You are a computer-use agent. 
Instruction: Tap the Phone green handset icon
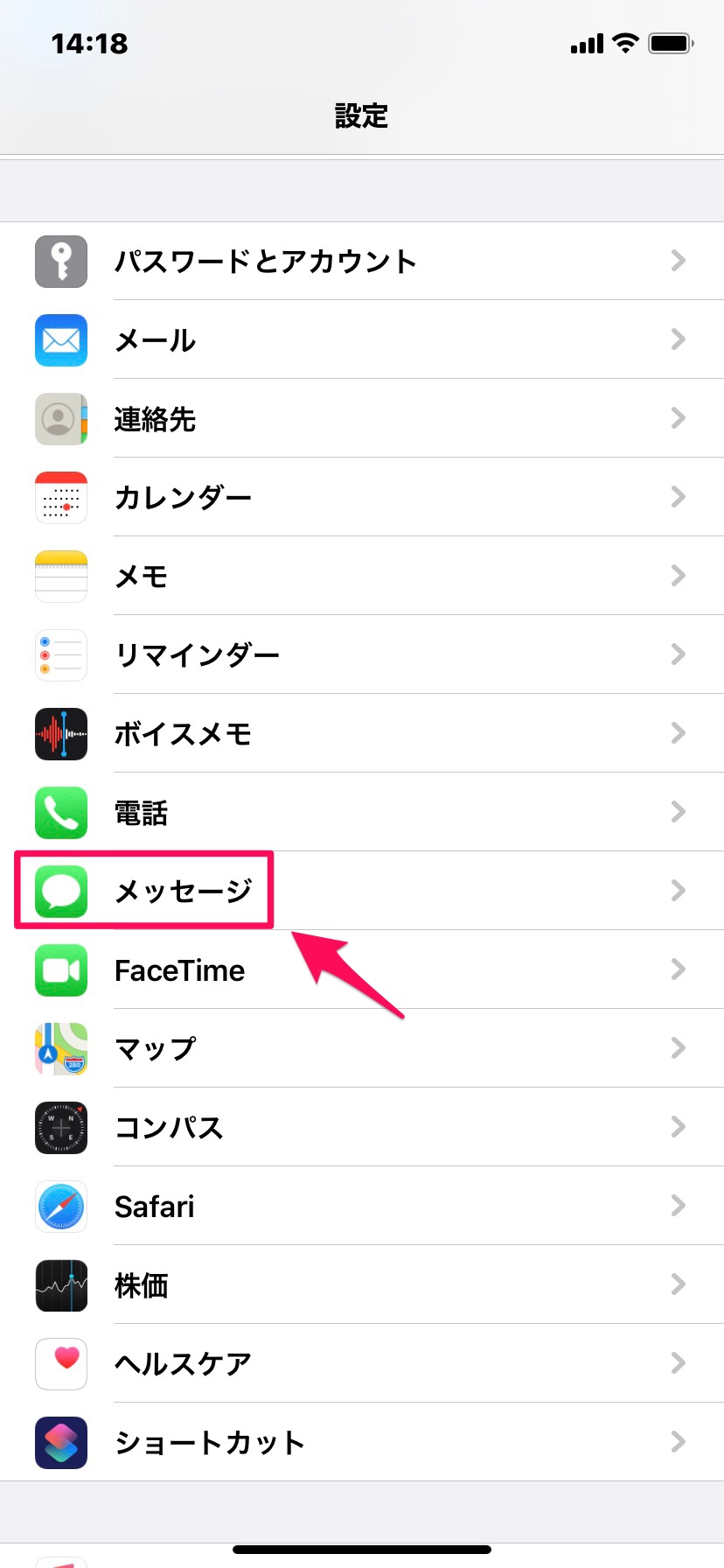coord(60,812)
